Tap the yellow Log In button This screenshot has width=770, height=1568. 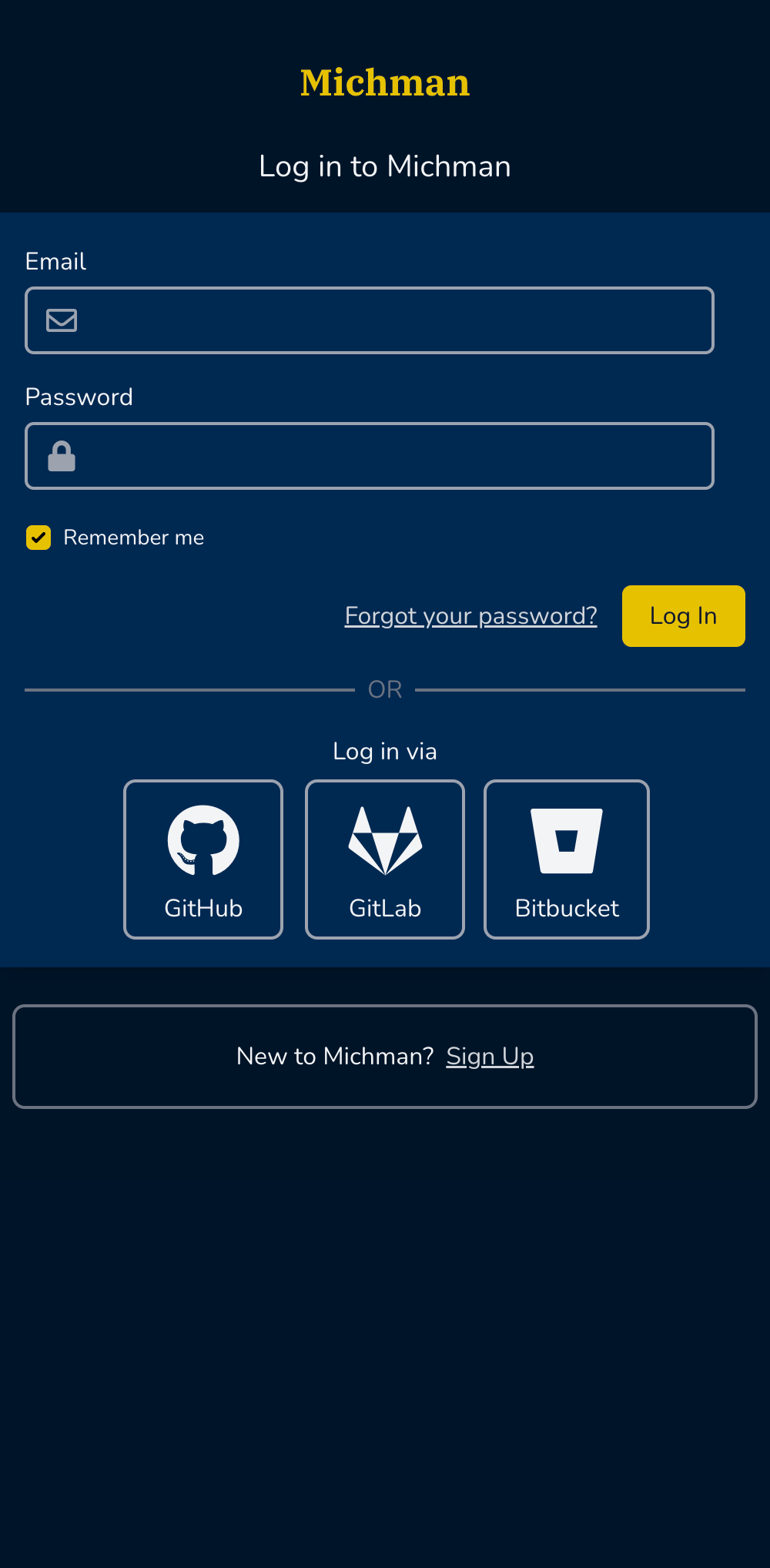pyautogui.click(x=683, y=616)
